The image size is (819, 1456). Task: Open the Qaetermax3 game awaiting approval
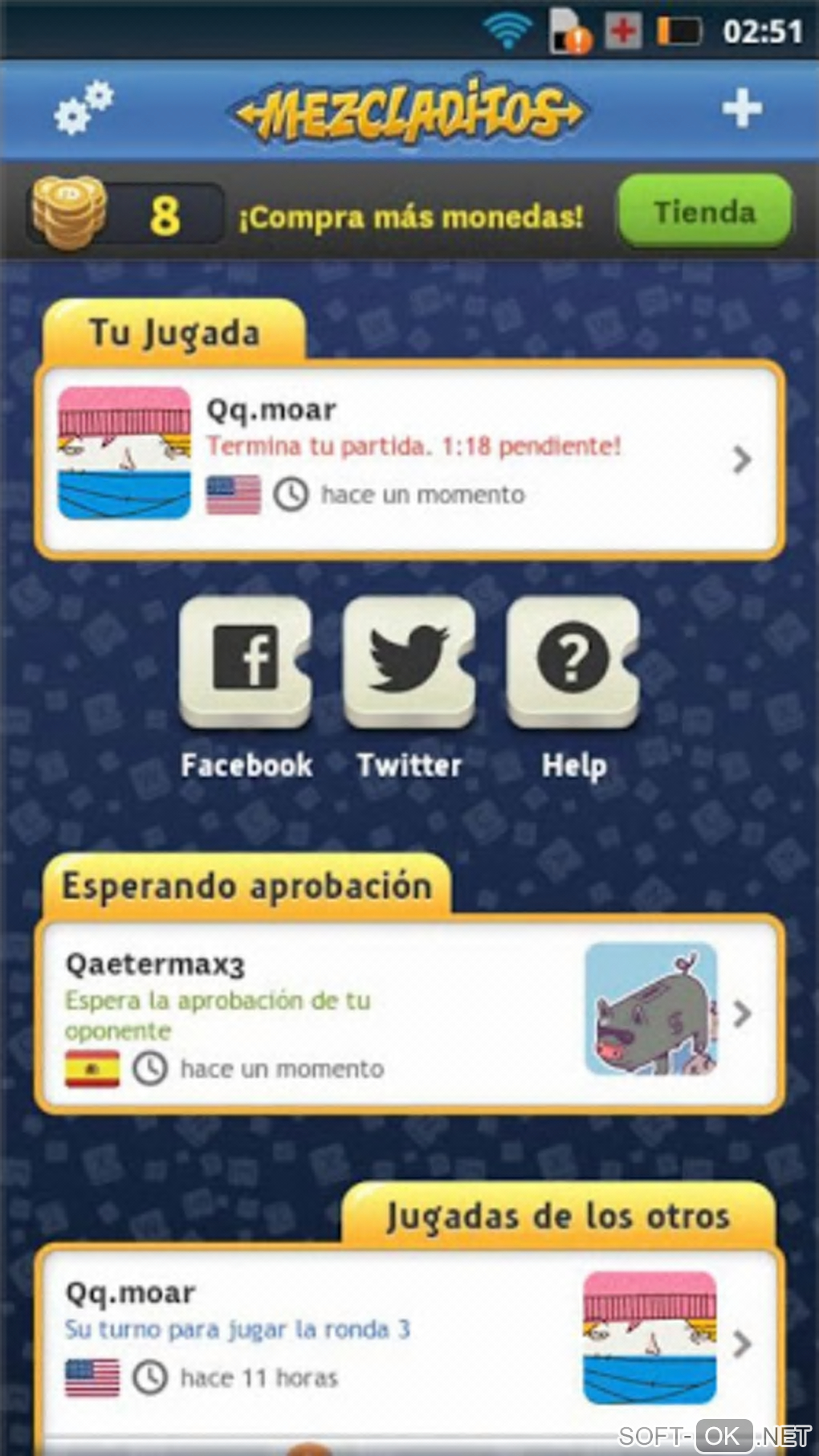tap(409, 1014)
